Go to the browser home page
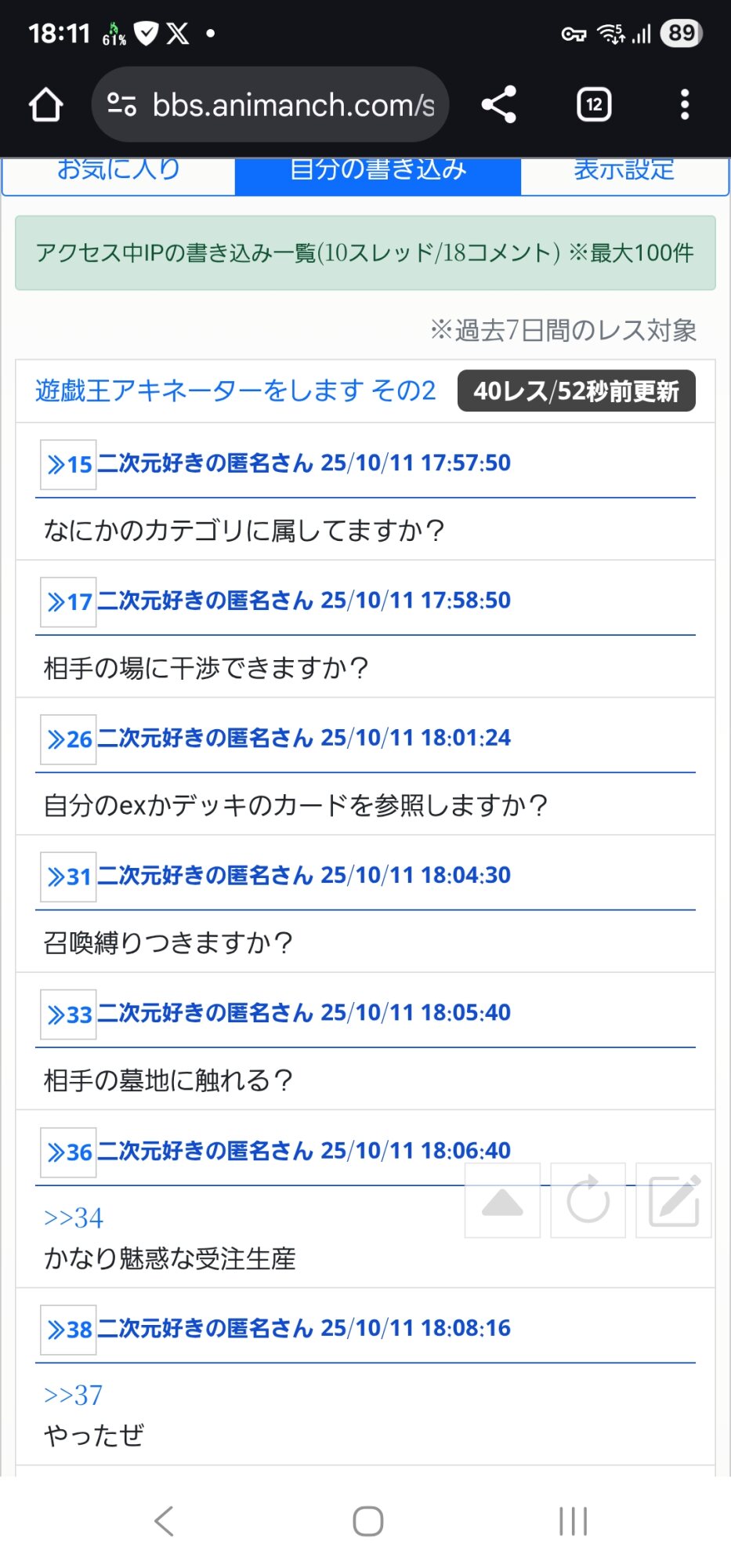Screen dimensions: 731x1568 coord(45,104)
